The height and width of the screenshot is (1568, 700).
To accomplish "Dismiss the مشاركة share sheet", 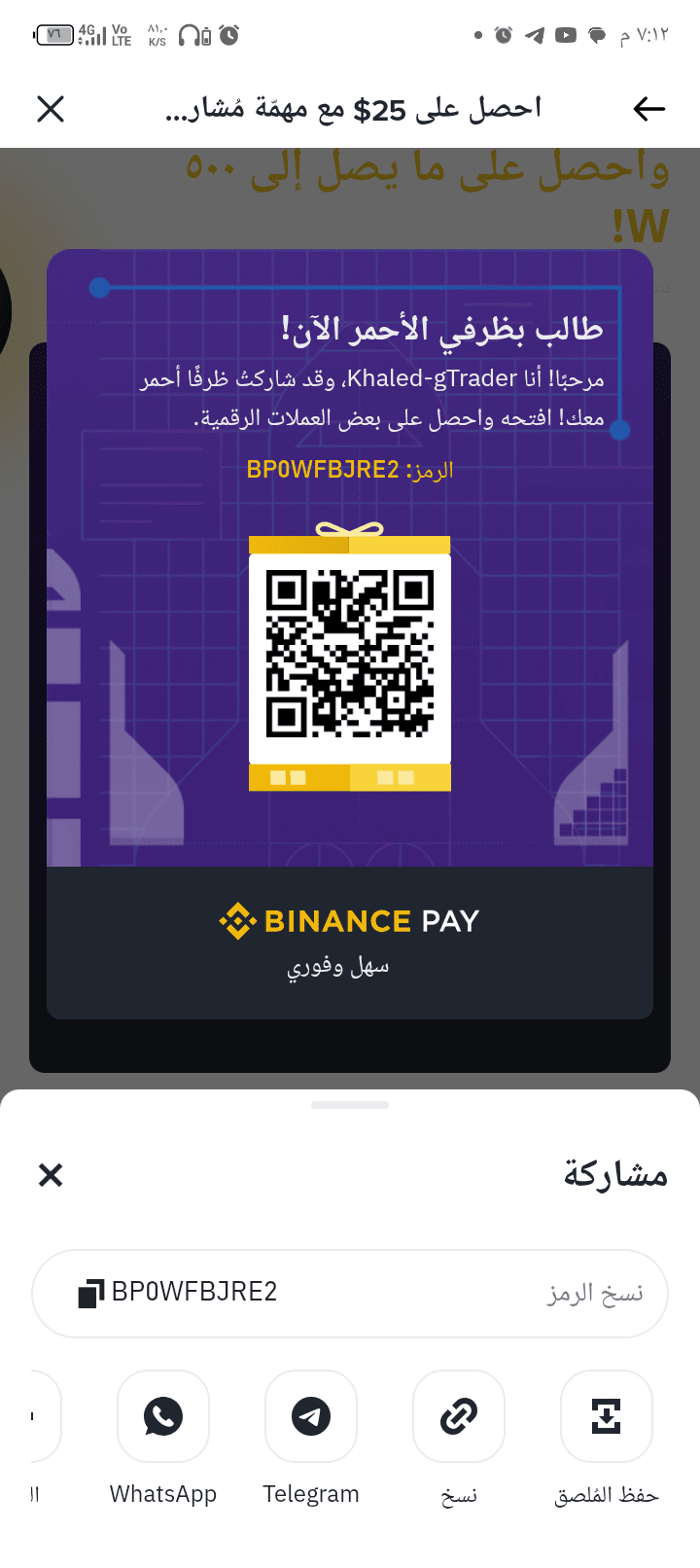I will click(x=51, y=1175).
